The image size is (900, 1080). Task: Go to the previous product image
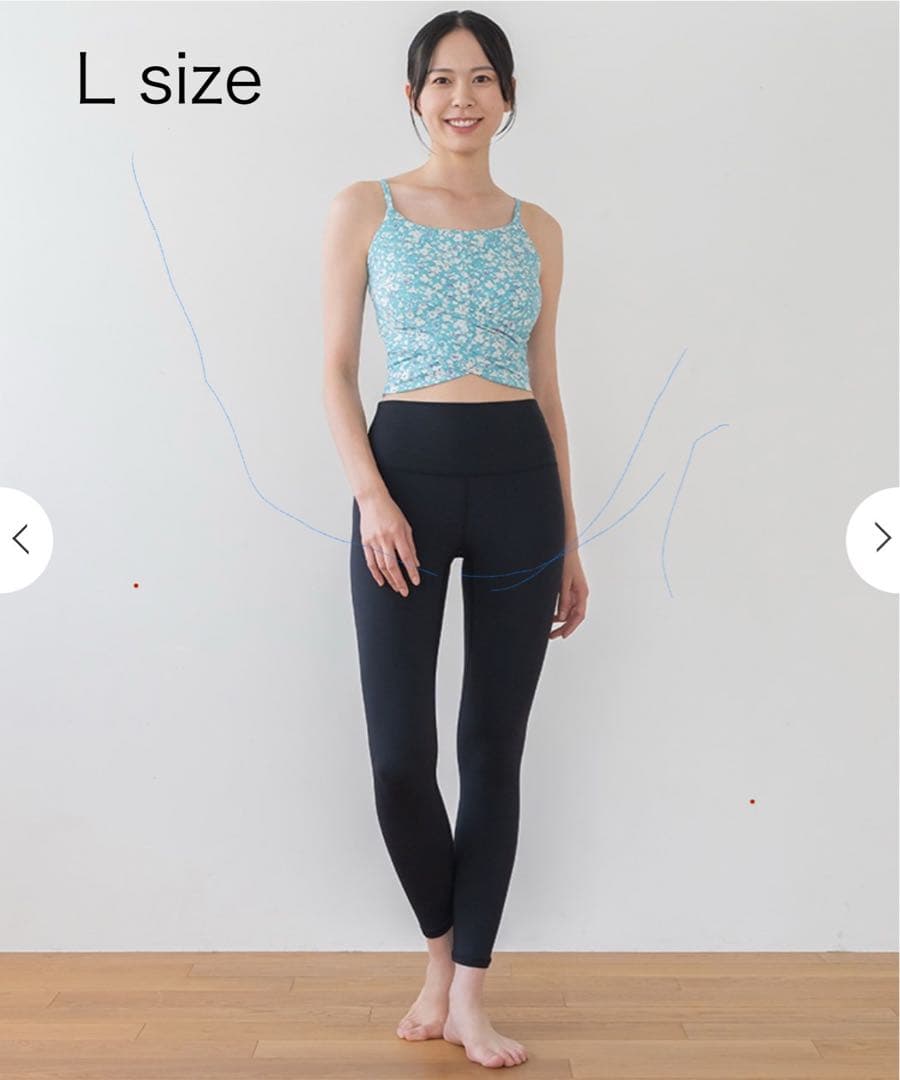pos(21,539)
